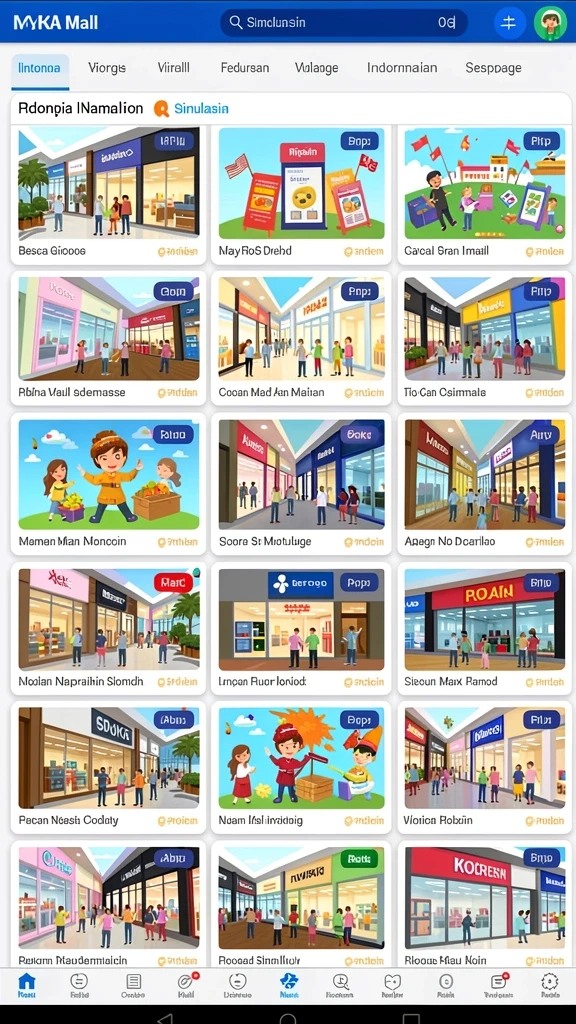Screen dimensions: 576x1024
Task: View the Rbina Vaill sdemasse card
Action: [x=108, y=338]
